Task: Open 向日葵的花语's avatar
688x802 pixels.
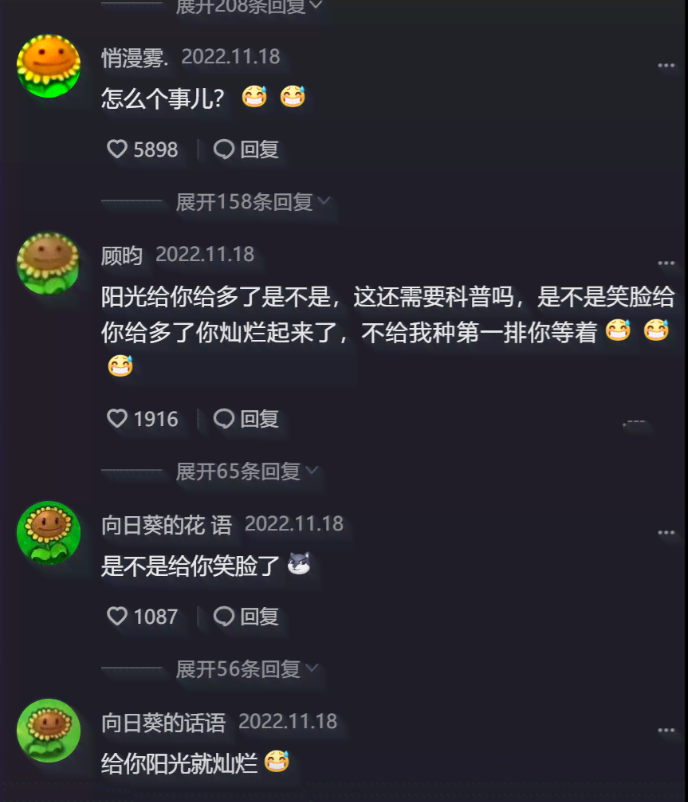Action: [x=49, y=532]
